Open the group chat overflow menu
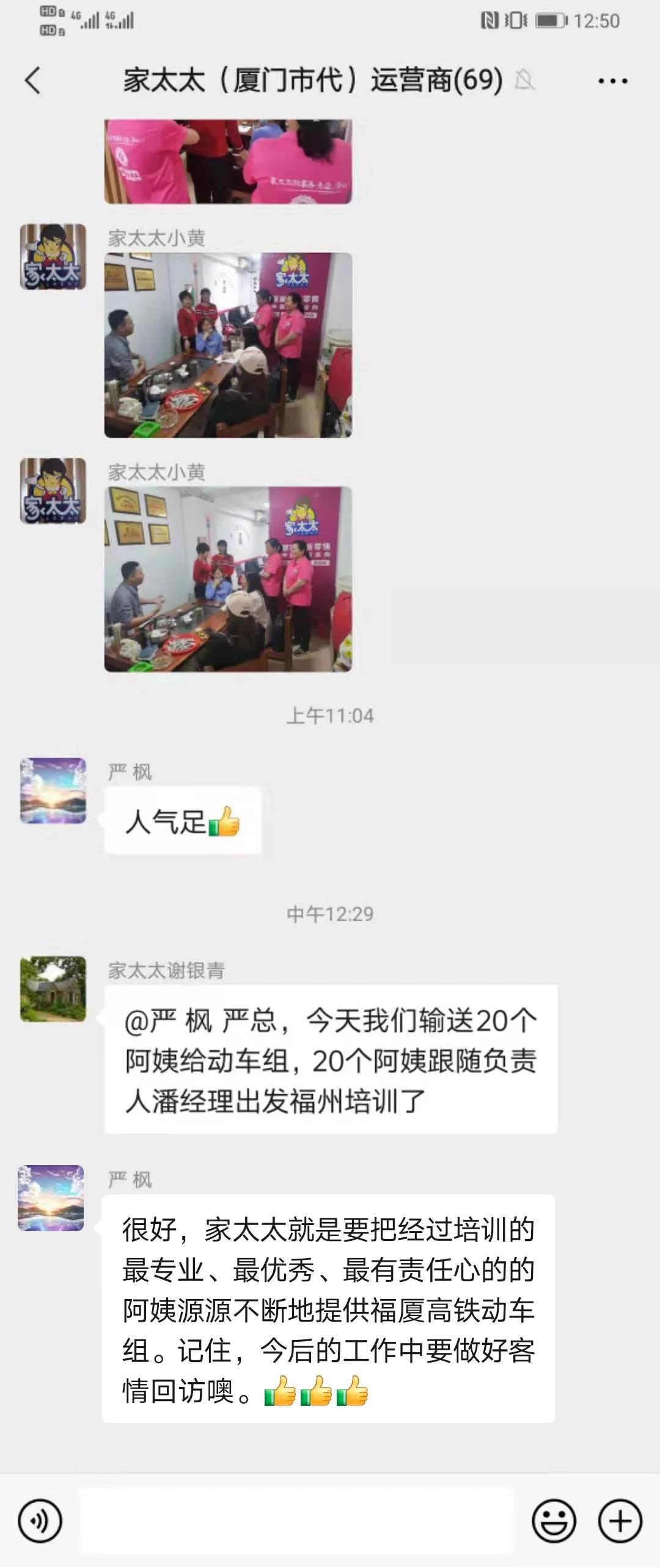 tap(612, 81)
